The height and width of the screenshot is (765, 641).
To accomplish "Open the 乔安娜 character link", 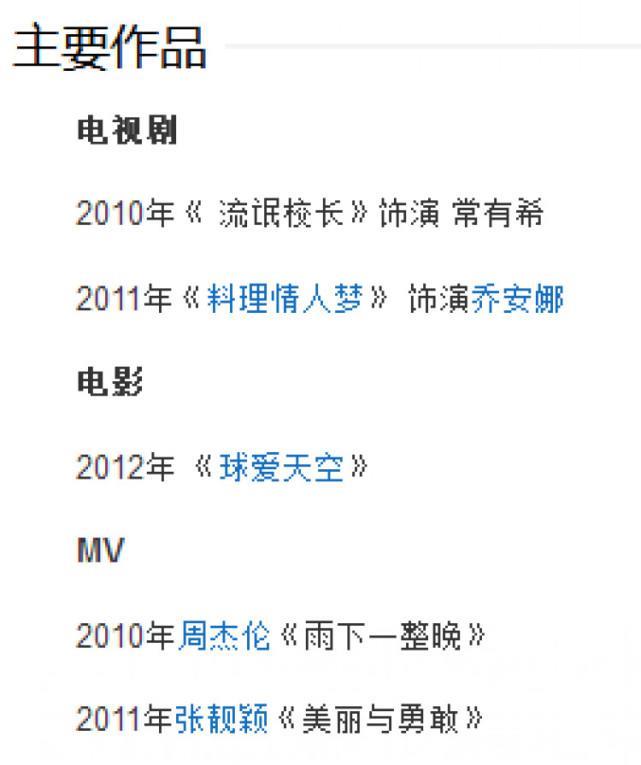I will click(x=517, y=299).
